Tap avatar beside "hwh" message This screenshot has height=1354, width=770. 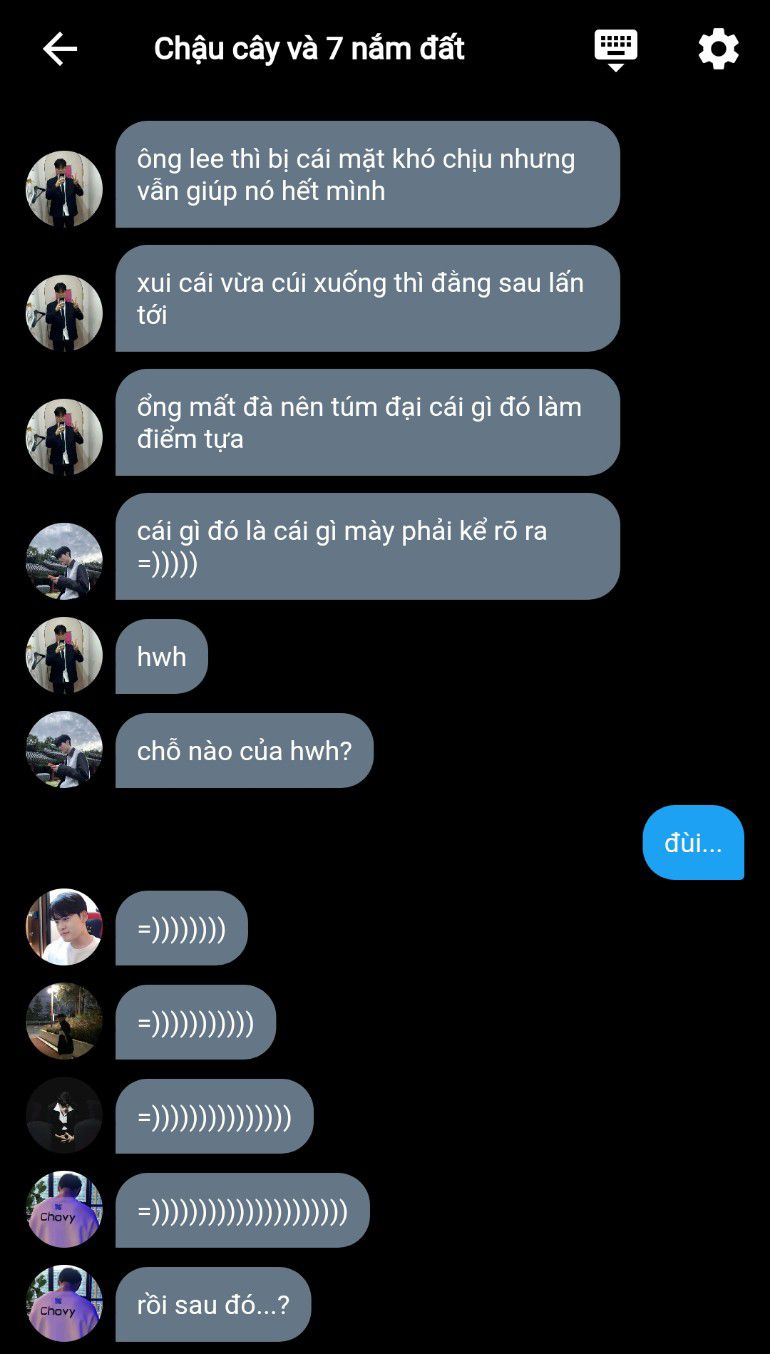point(64,656)
